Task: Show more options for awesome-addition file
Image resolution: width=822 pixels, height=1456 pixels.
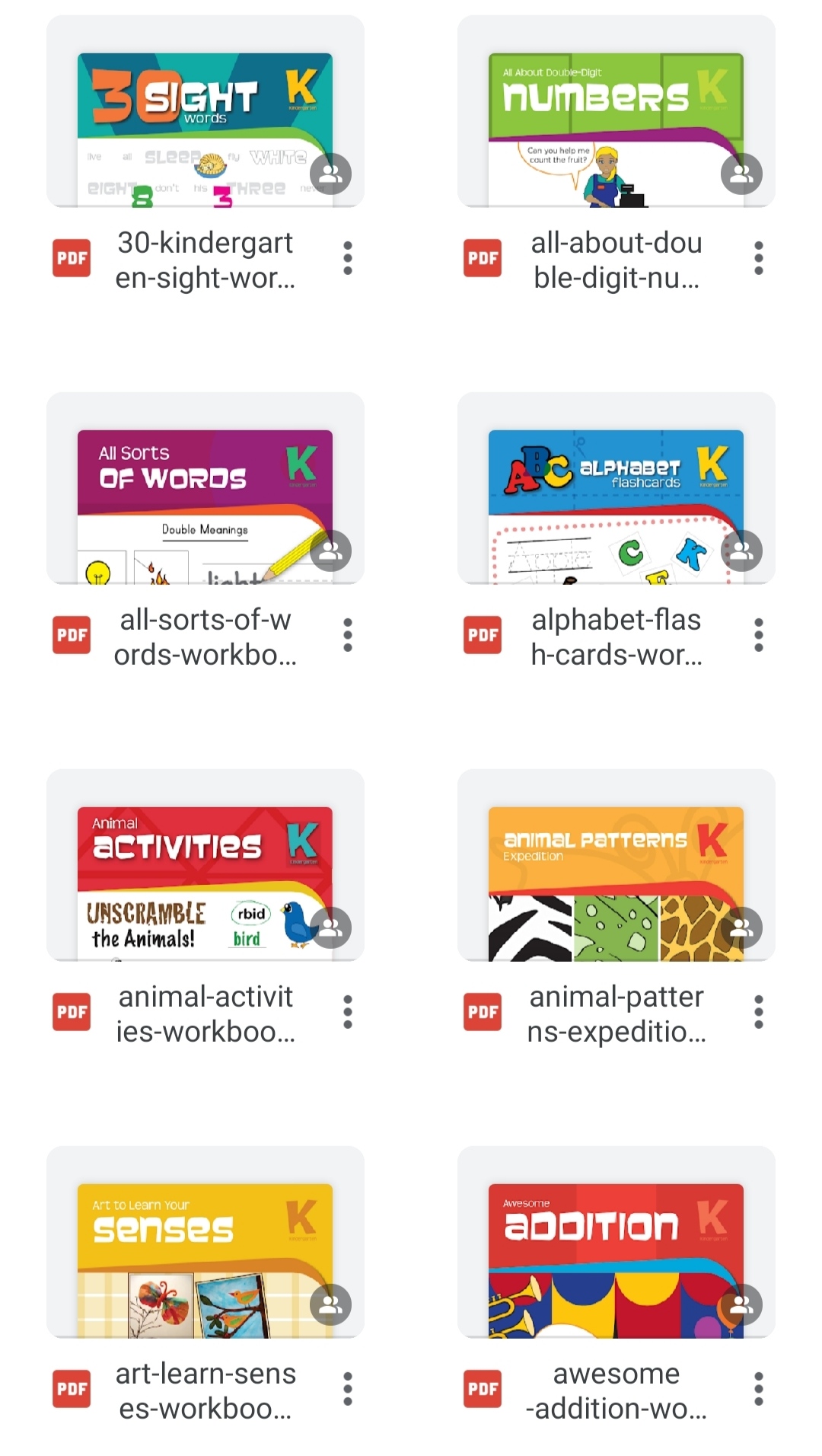Action: point(759,1390)
